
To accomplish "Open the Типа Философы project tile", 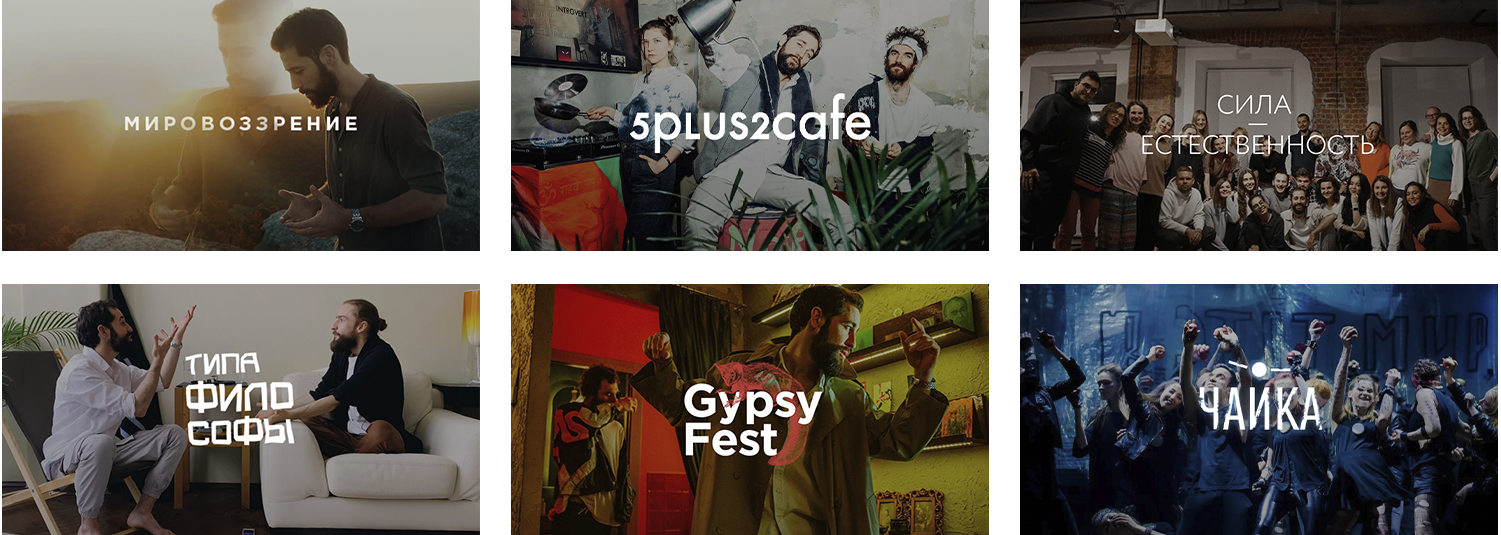I will [240, 408].
